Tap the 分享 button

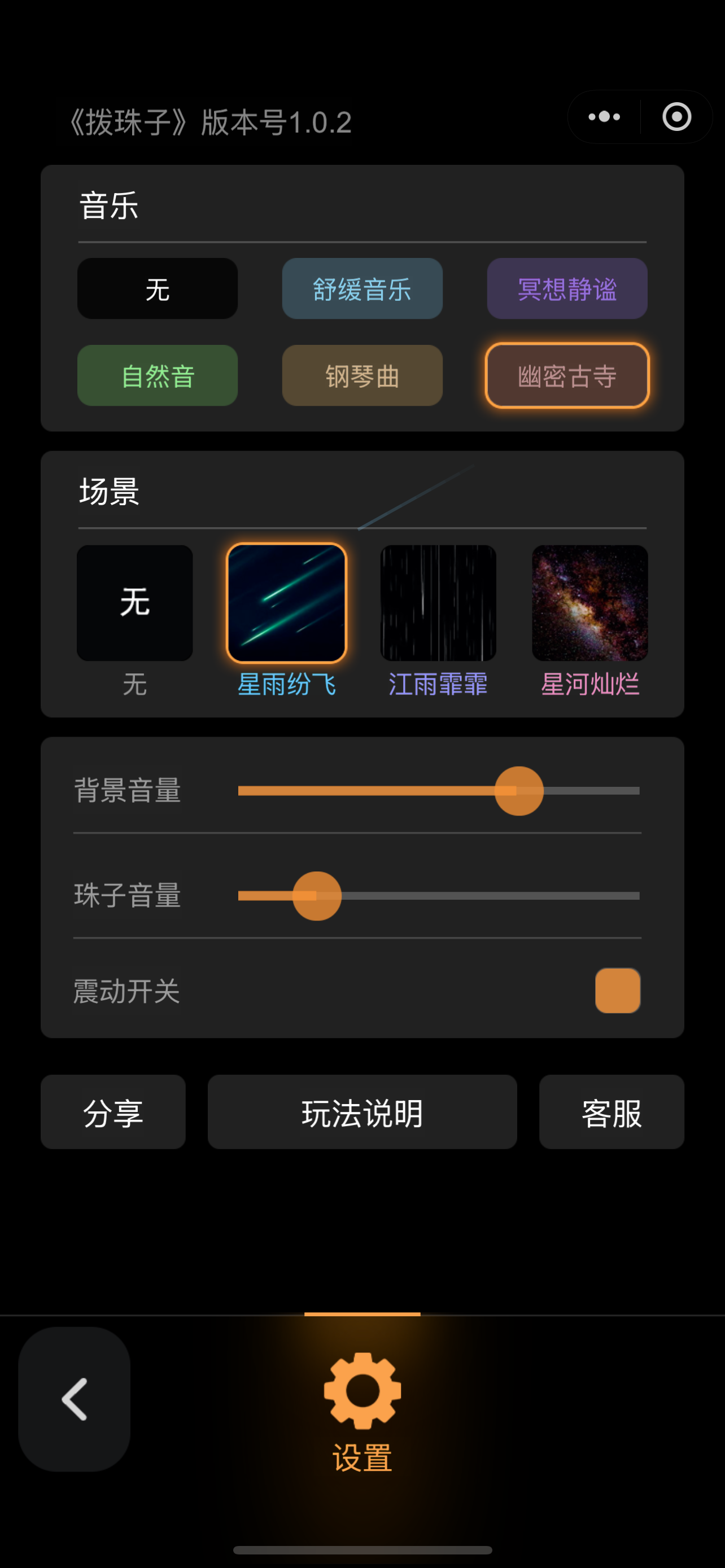click(113, 1111)
